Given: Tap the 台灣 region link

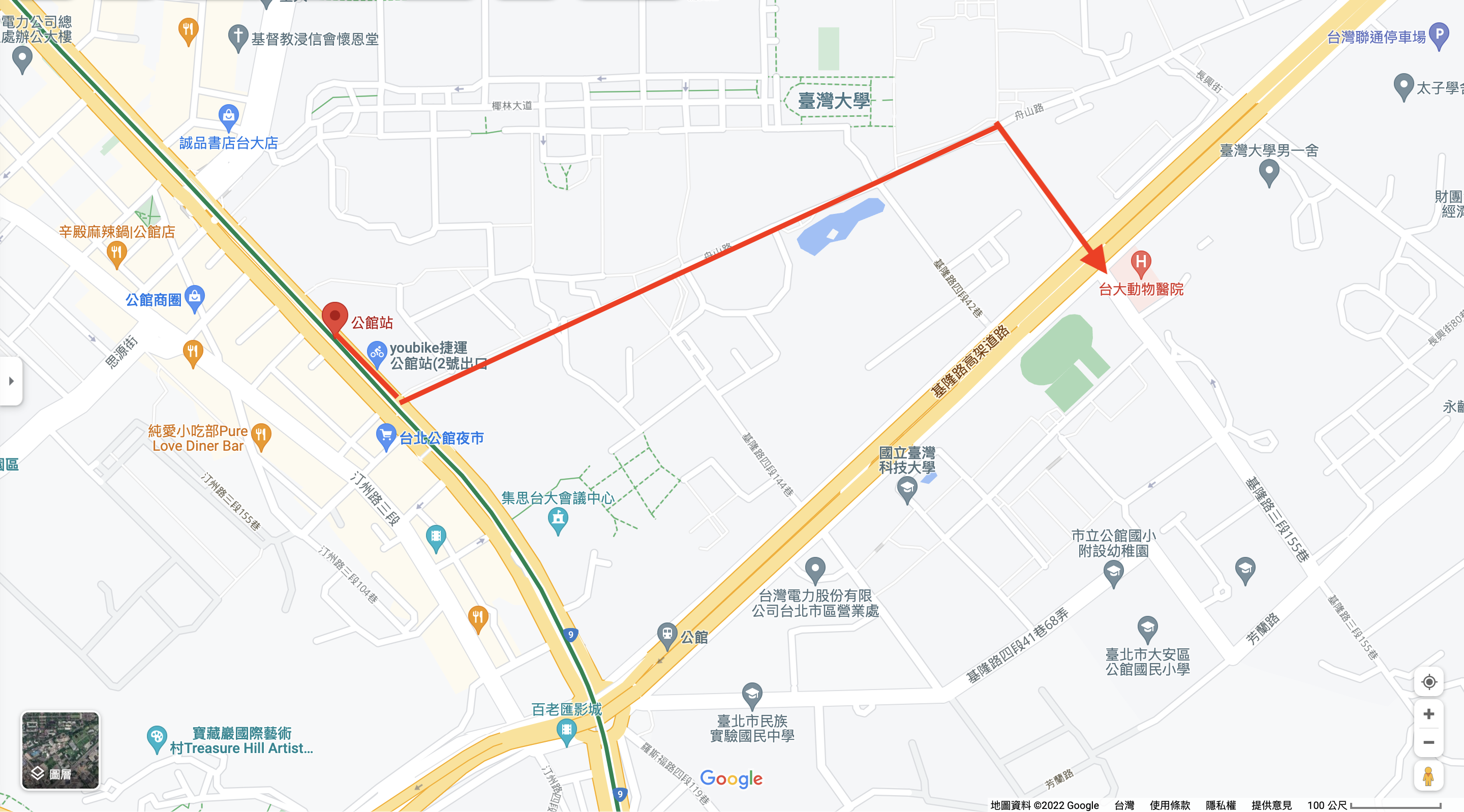Looking at the screenshot, I should point(1123,805).
